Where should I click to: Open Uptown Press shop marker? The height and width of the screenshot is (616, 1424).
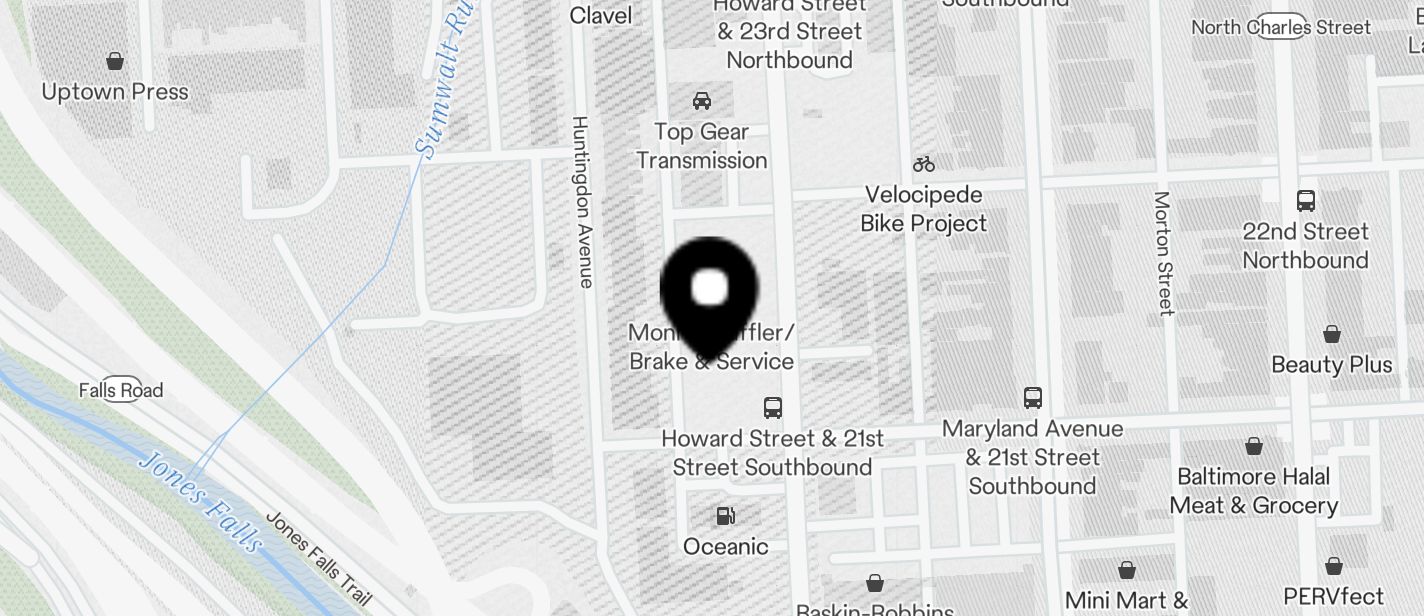coord(115,62)
